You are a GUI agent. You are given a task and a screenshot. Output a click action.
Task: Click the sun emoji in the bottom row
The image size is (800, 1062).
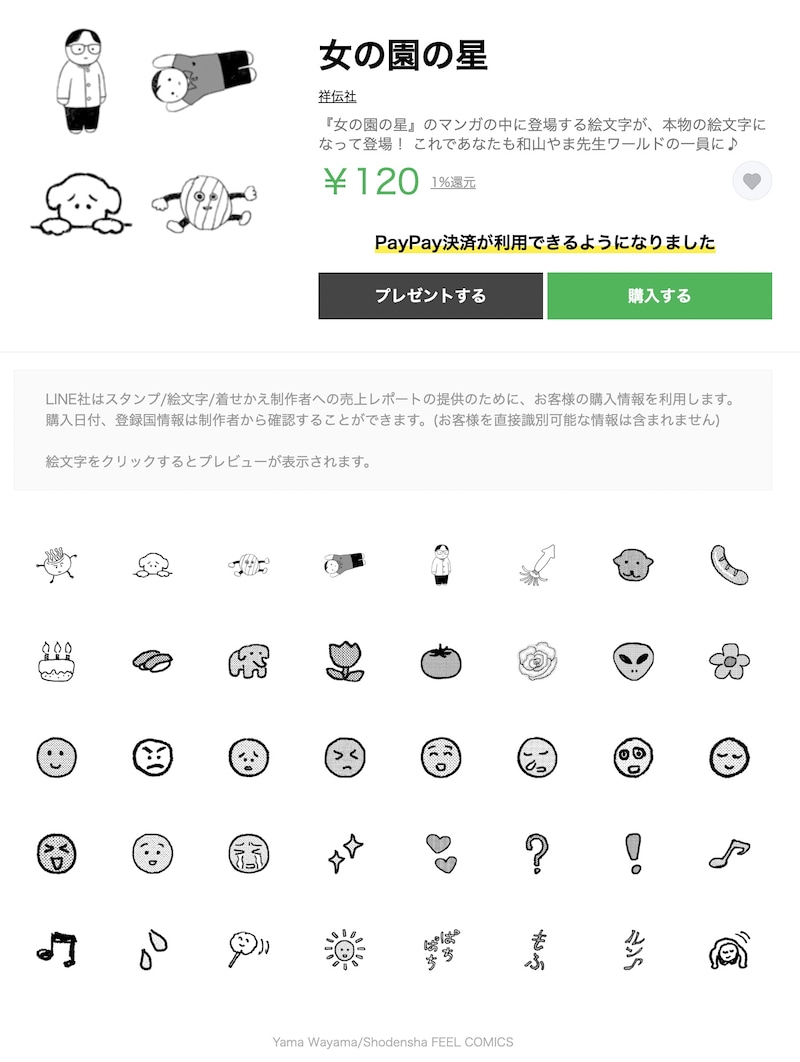[345, 950]
